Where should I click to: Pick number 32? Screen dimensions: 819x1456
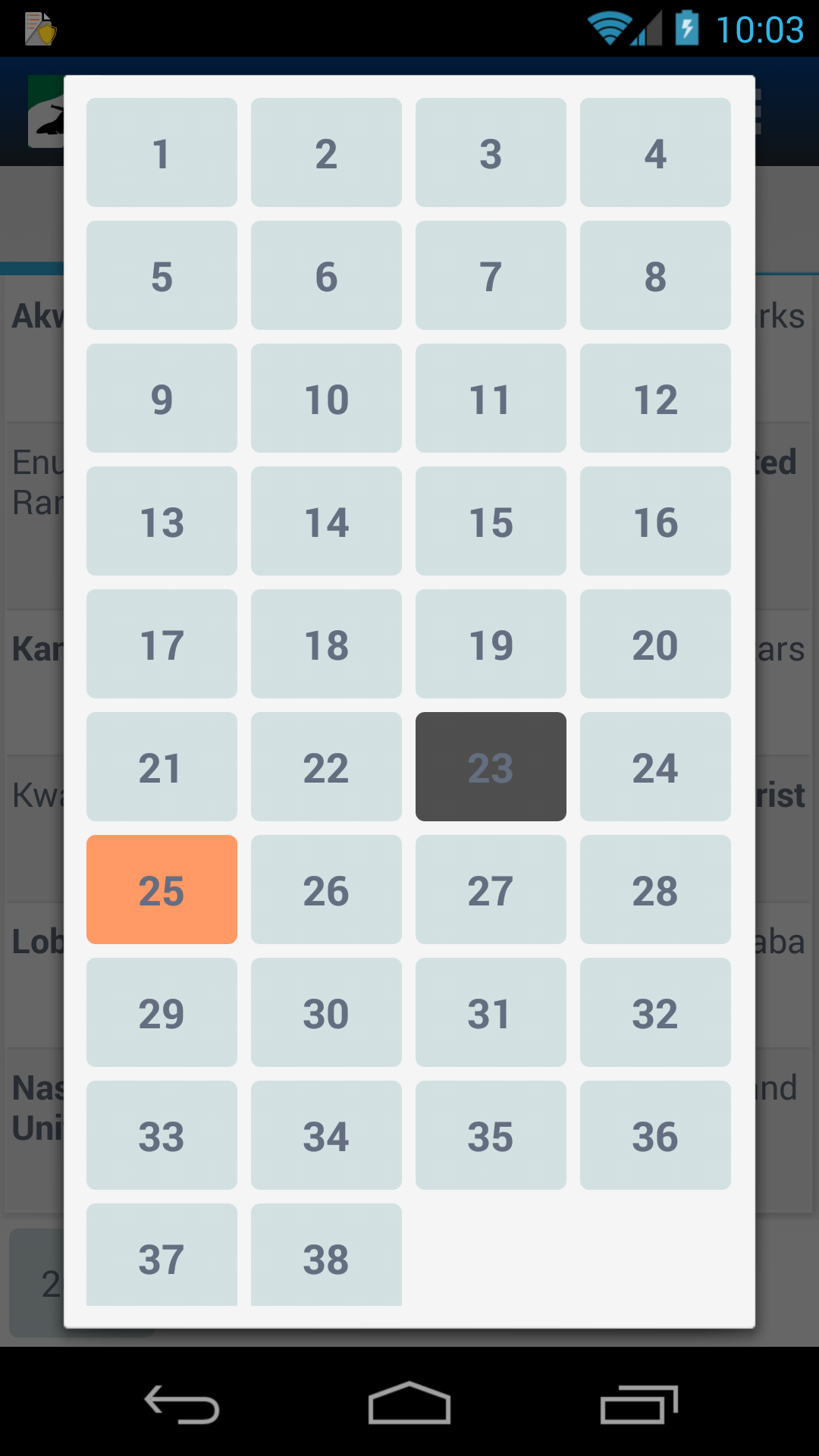point(655,1012)
